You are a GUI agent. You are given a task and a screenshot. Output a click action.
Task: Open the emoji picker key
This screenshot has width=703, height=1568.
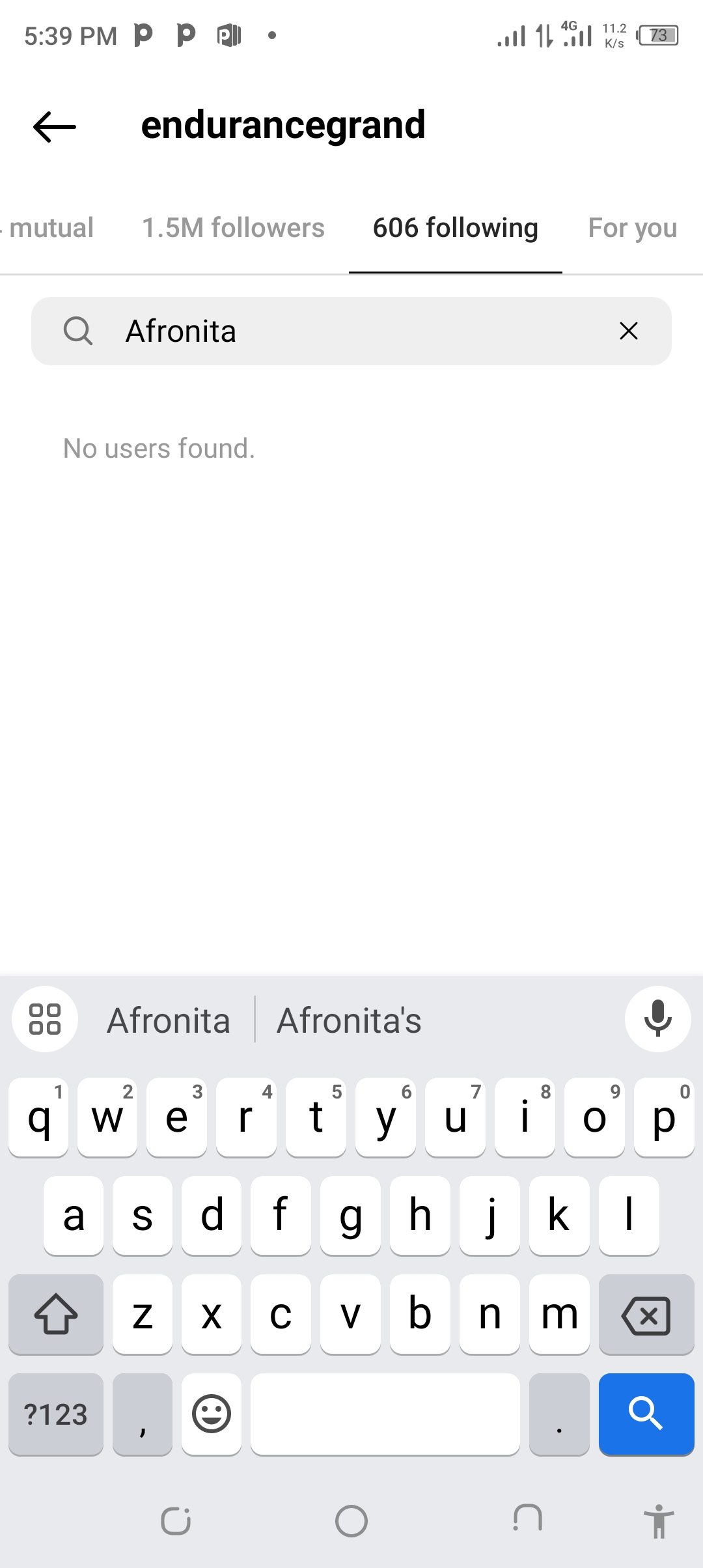coord(212,1414)
